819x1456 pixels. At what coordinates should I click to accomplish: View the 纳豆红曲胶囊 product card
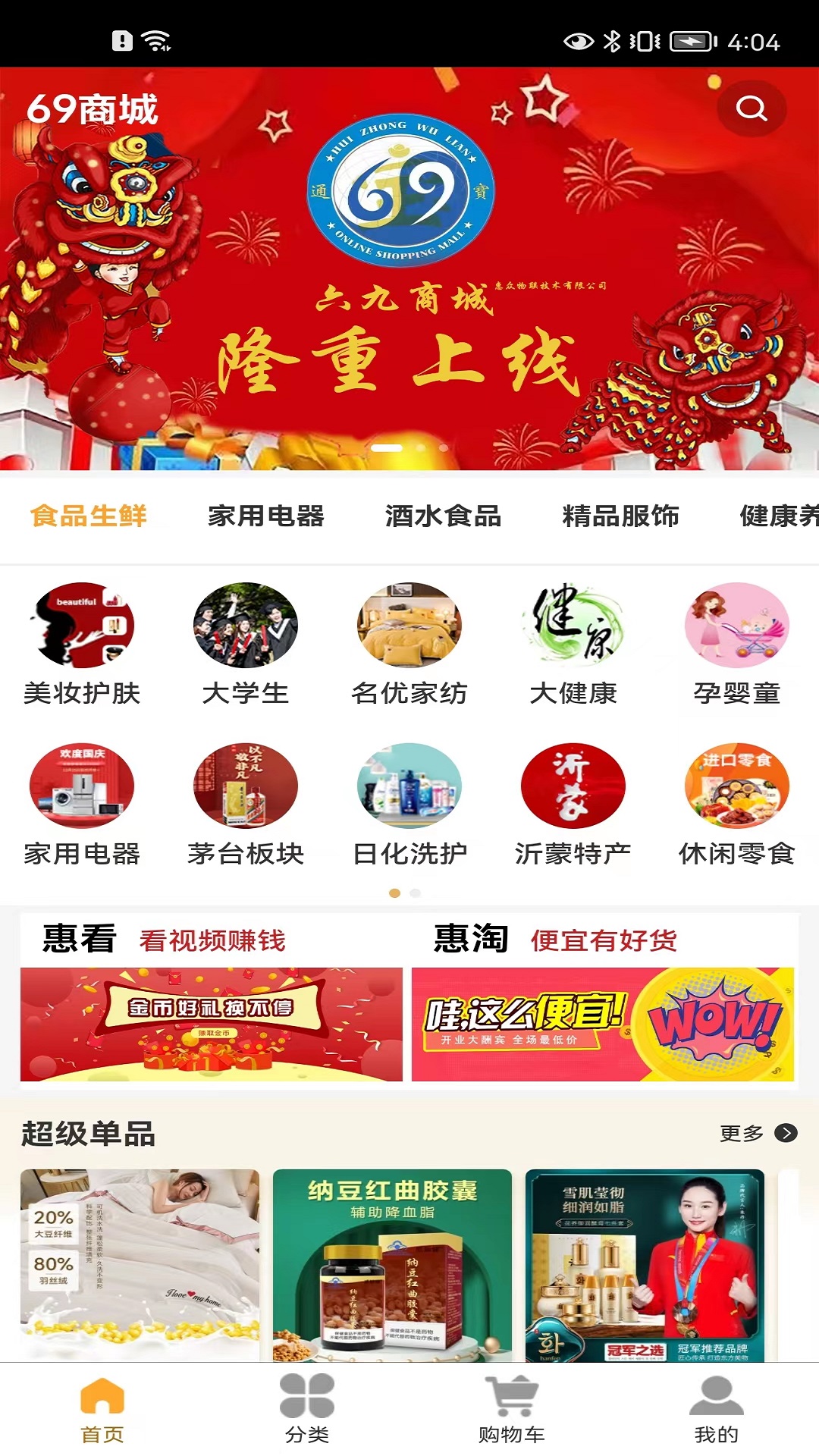click(392, 1265)
